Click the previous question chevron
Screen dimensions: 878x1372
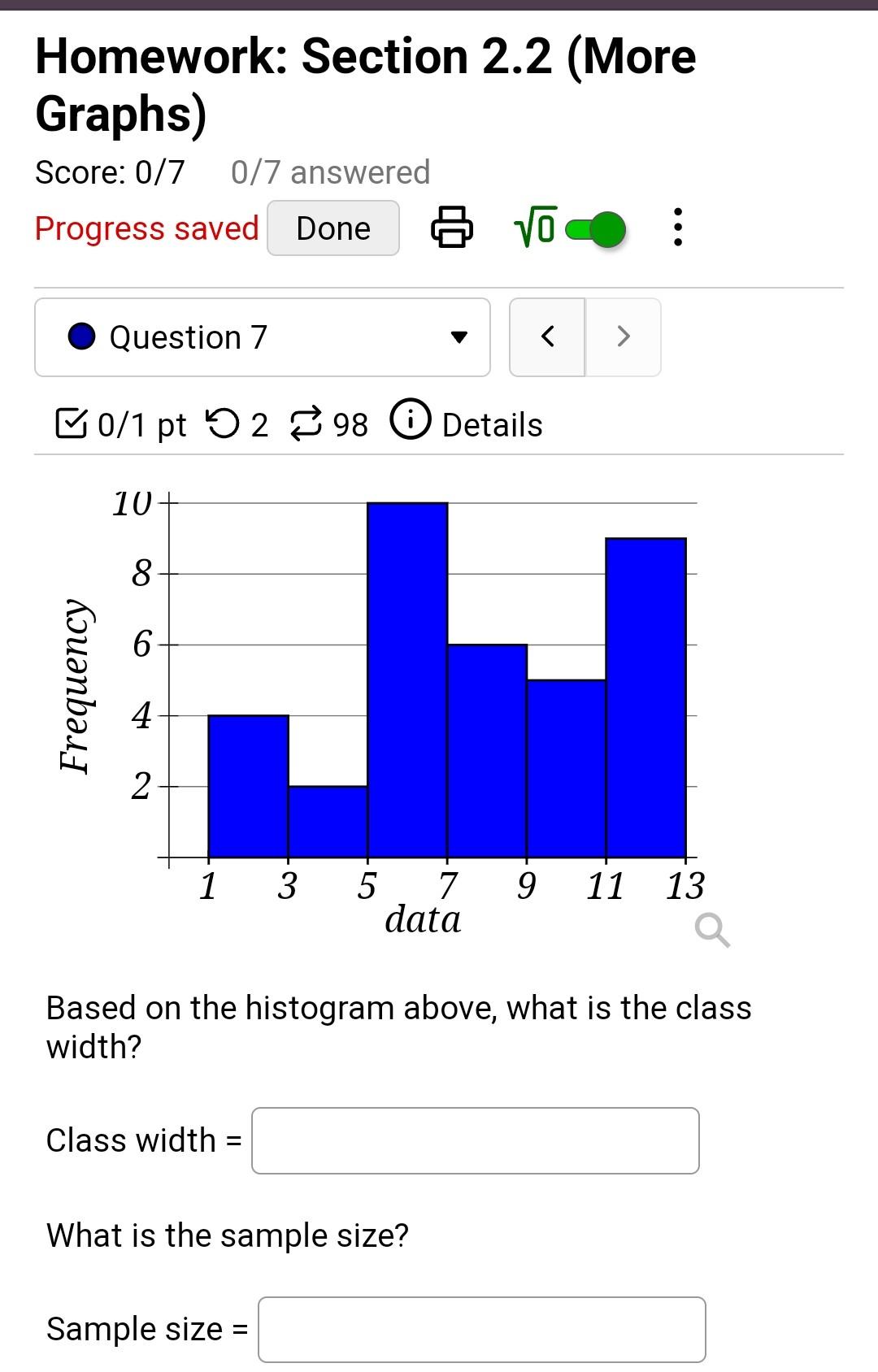click(546, 336)
